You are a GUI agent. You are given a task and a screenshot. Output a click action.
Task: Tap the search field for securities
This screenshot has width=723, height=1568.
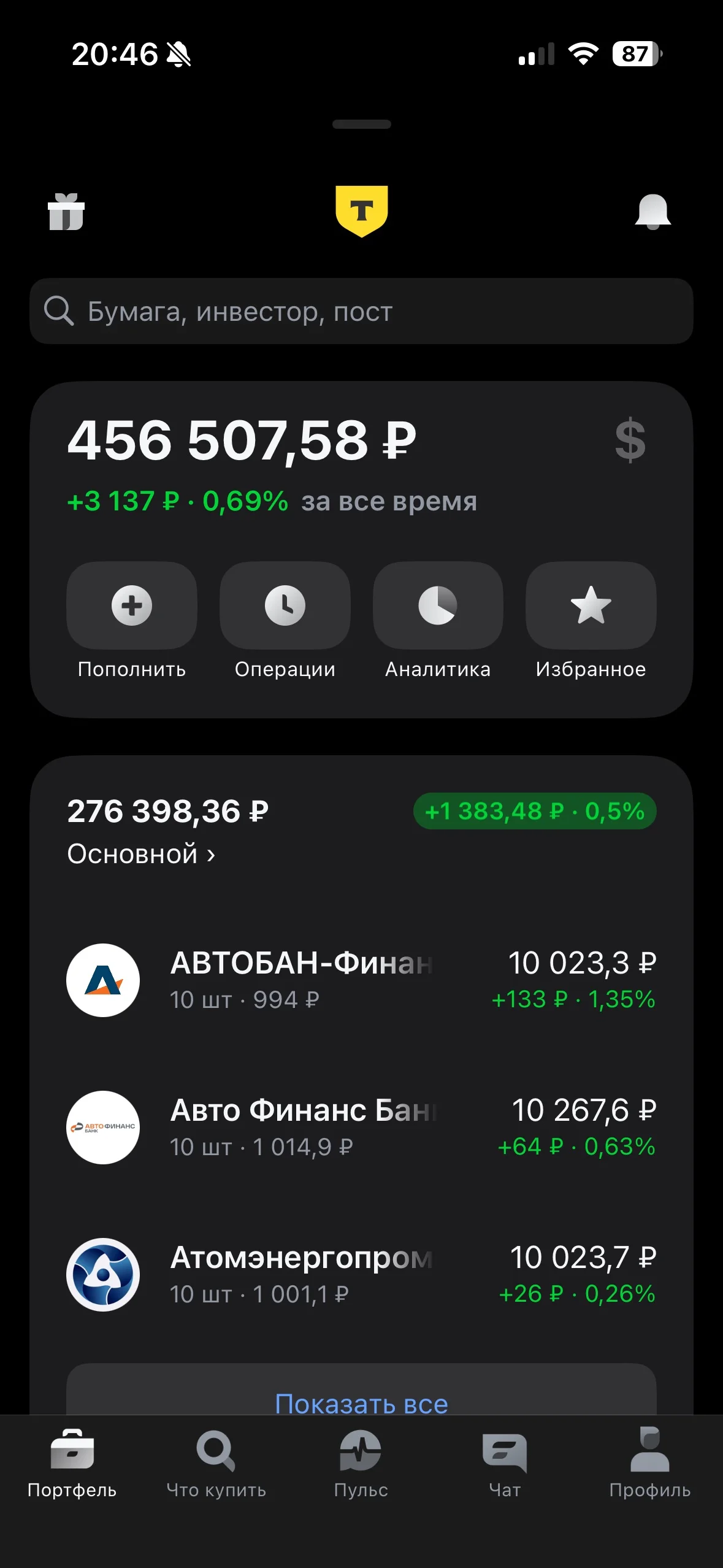tap(361, 311)
